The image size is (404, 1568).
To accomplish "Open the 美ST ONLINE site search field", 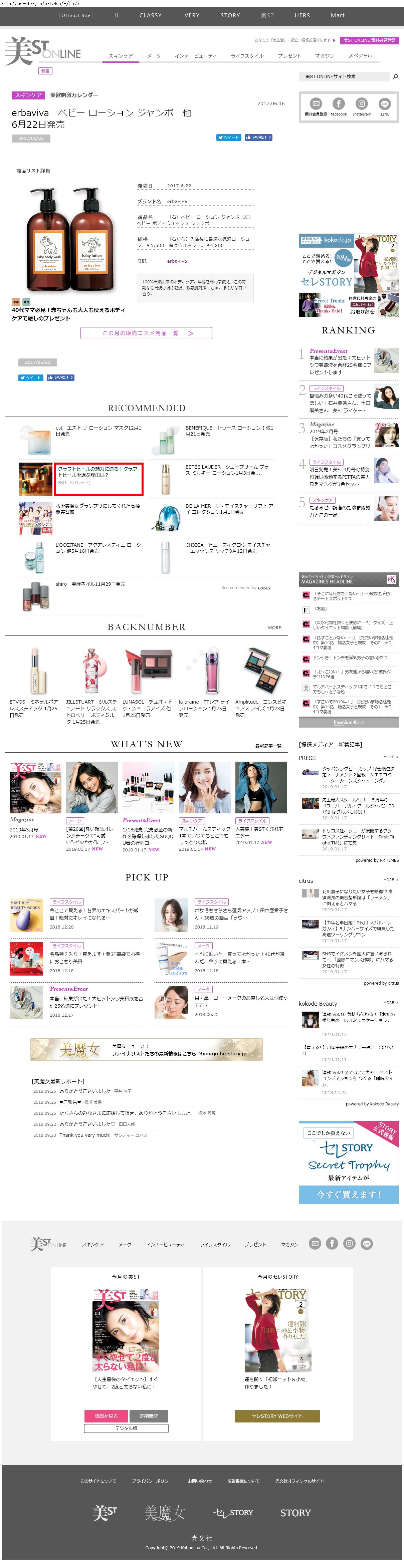I will tap(344, 77).
